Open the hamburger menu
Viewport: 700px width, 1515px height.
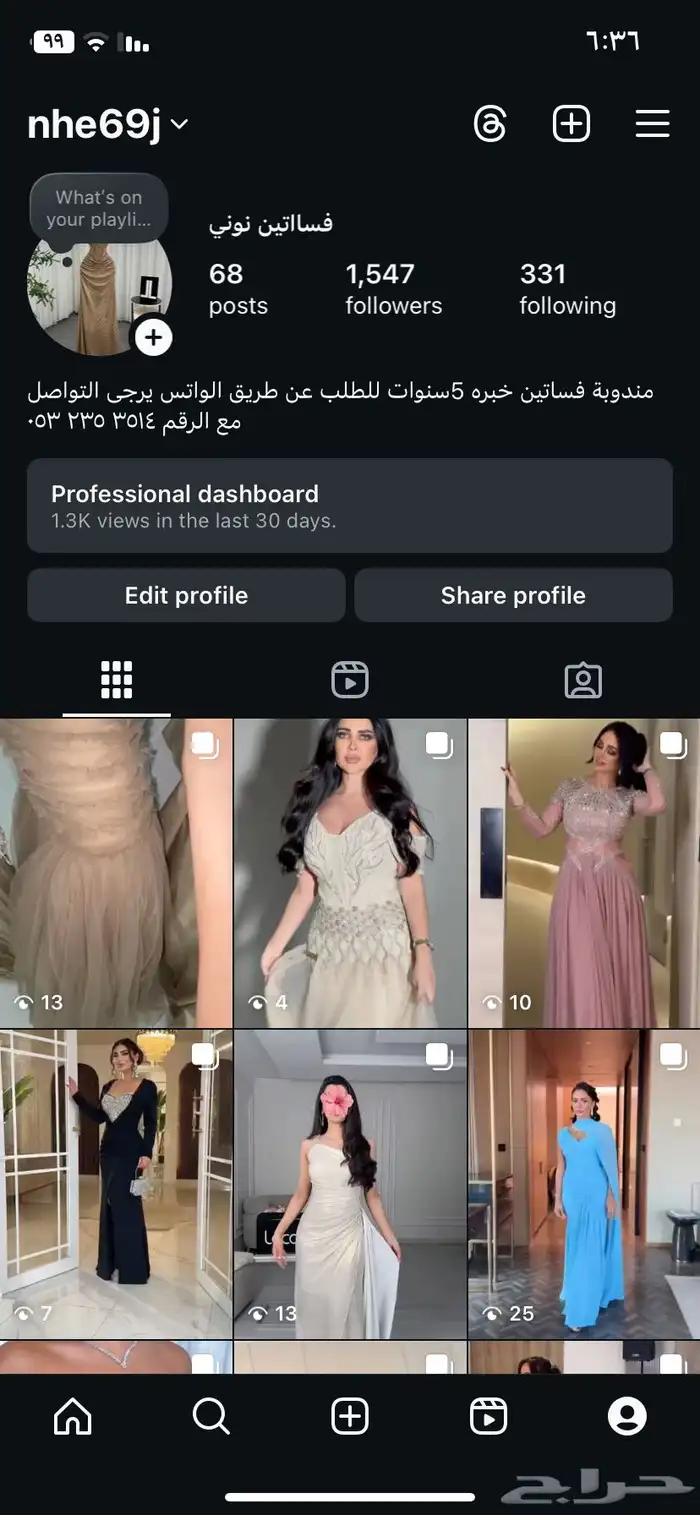coord(652,124)
